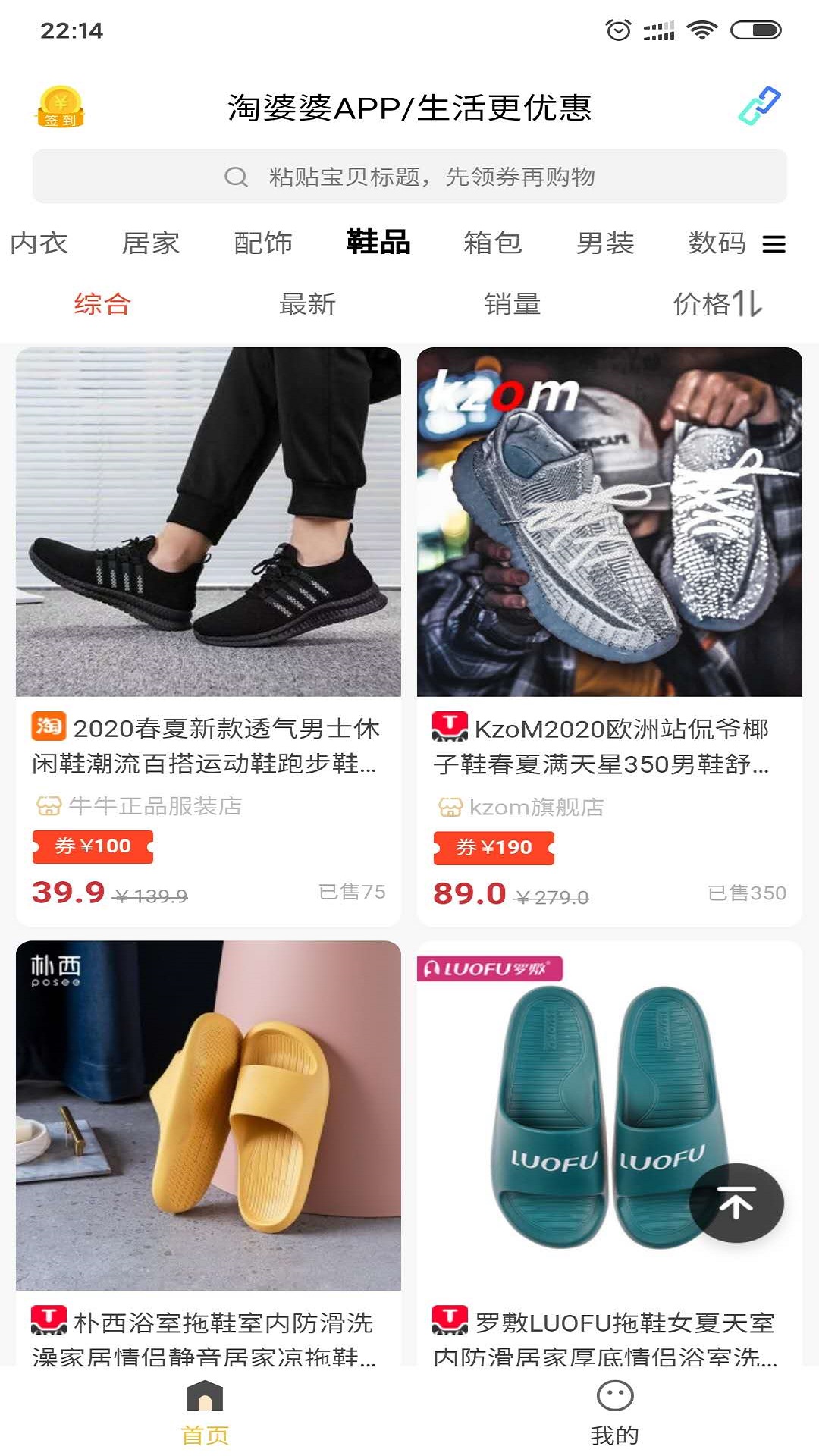Viewport: 819px width, 1456px height.
Task: Open the 数码 category
Action: [x=717, y=243]
